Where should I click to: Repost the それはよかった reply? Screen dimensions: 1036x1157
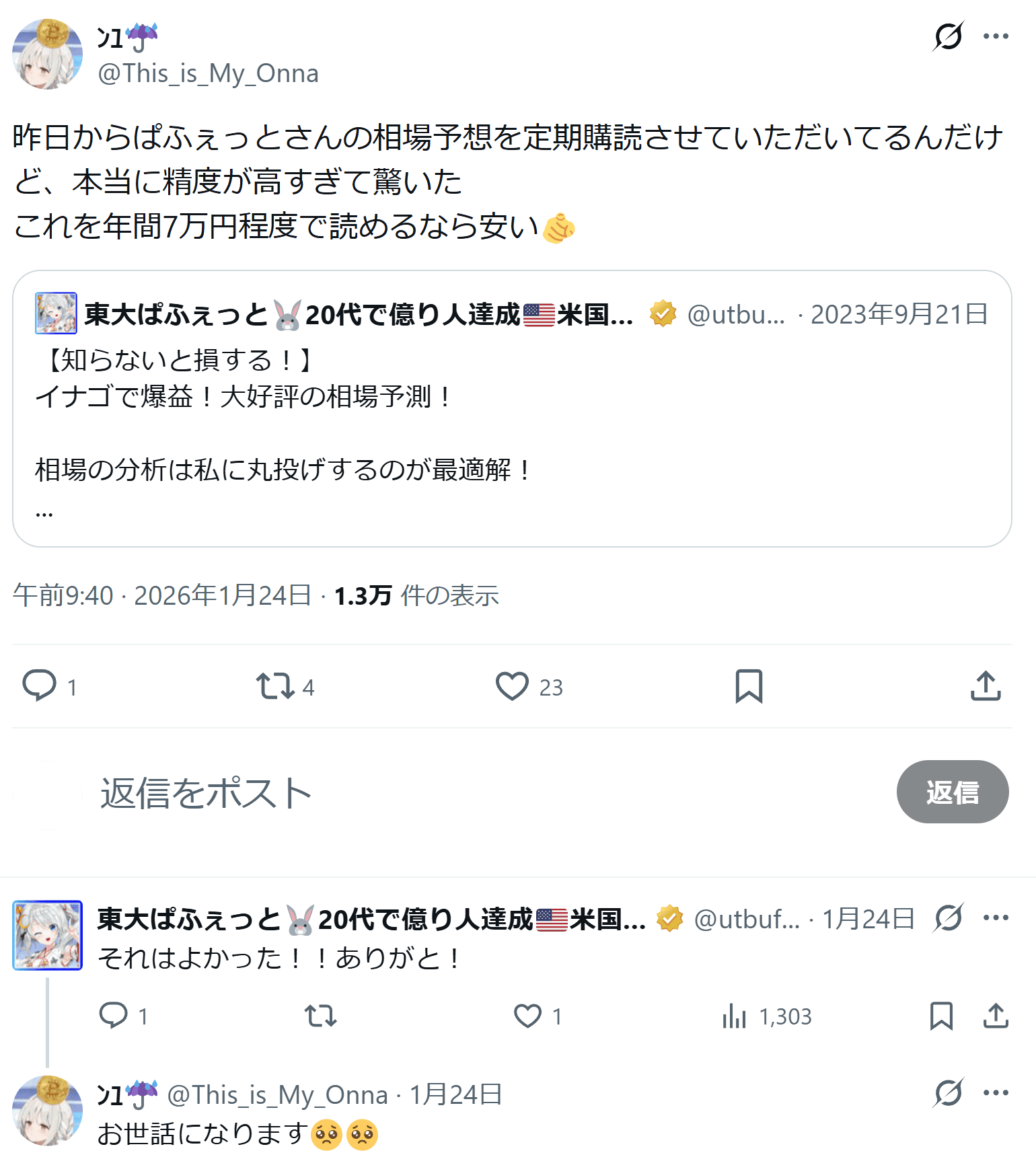click(x=320, y=1016)
